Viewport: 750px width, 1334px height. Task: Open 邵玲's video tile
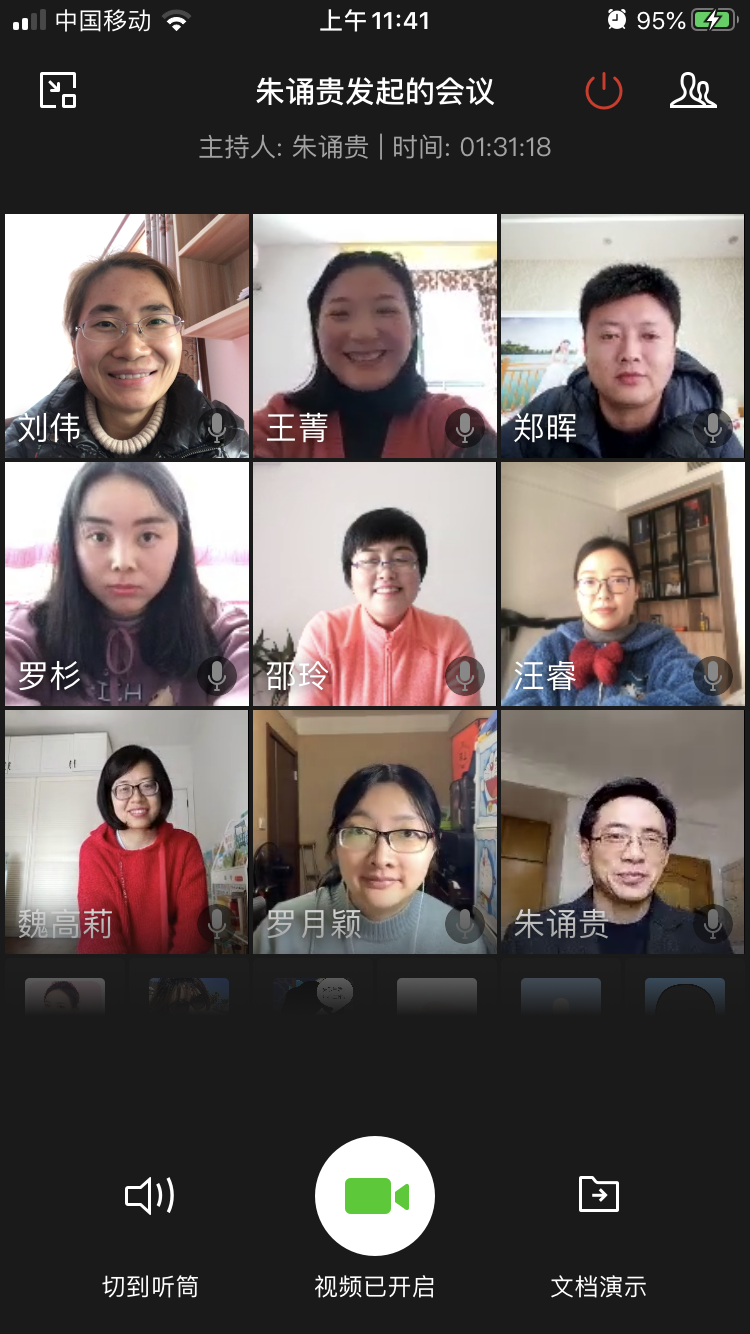(375, 583)
